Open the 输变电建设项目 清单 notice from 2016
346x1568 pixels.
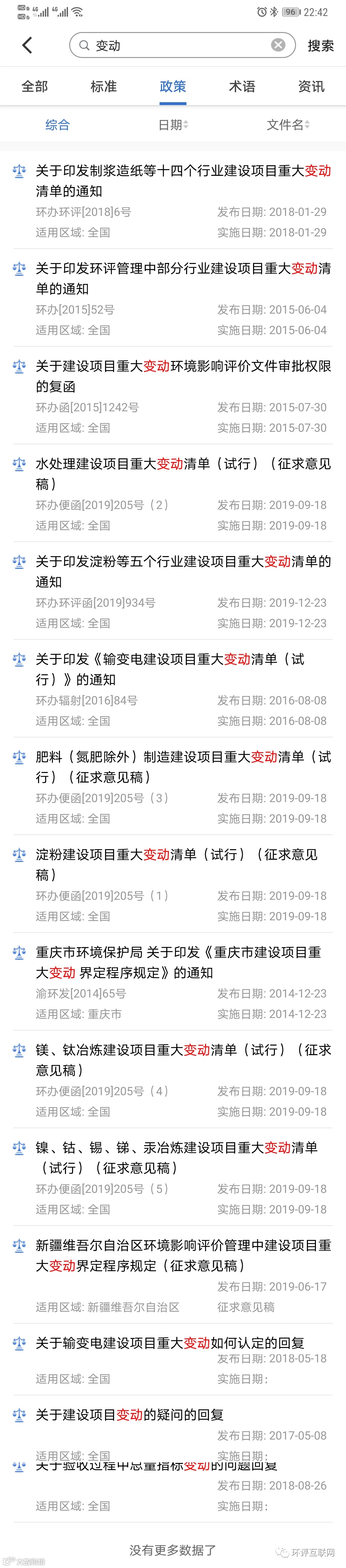click(x=170, y=669)
